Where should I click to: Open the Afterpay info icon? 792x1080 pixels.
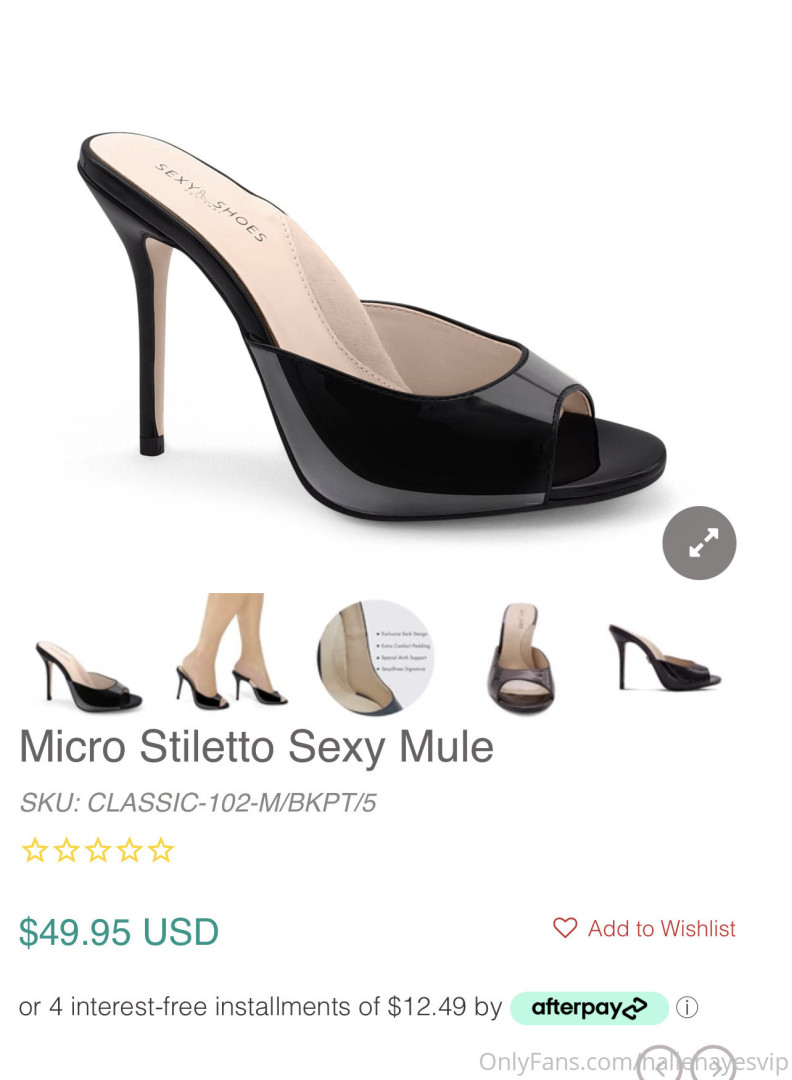pyautogui.click(x=687, y=1008)
